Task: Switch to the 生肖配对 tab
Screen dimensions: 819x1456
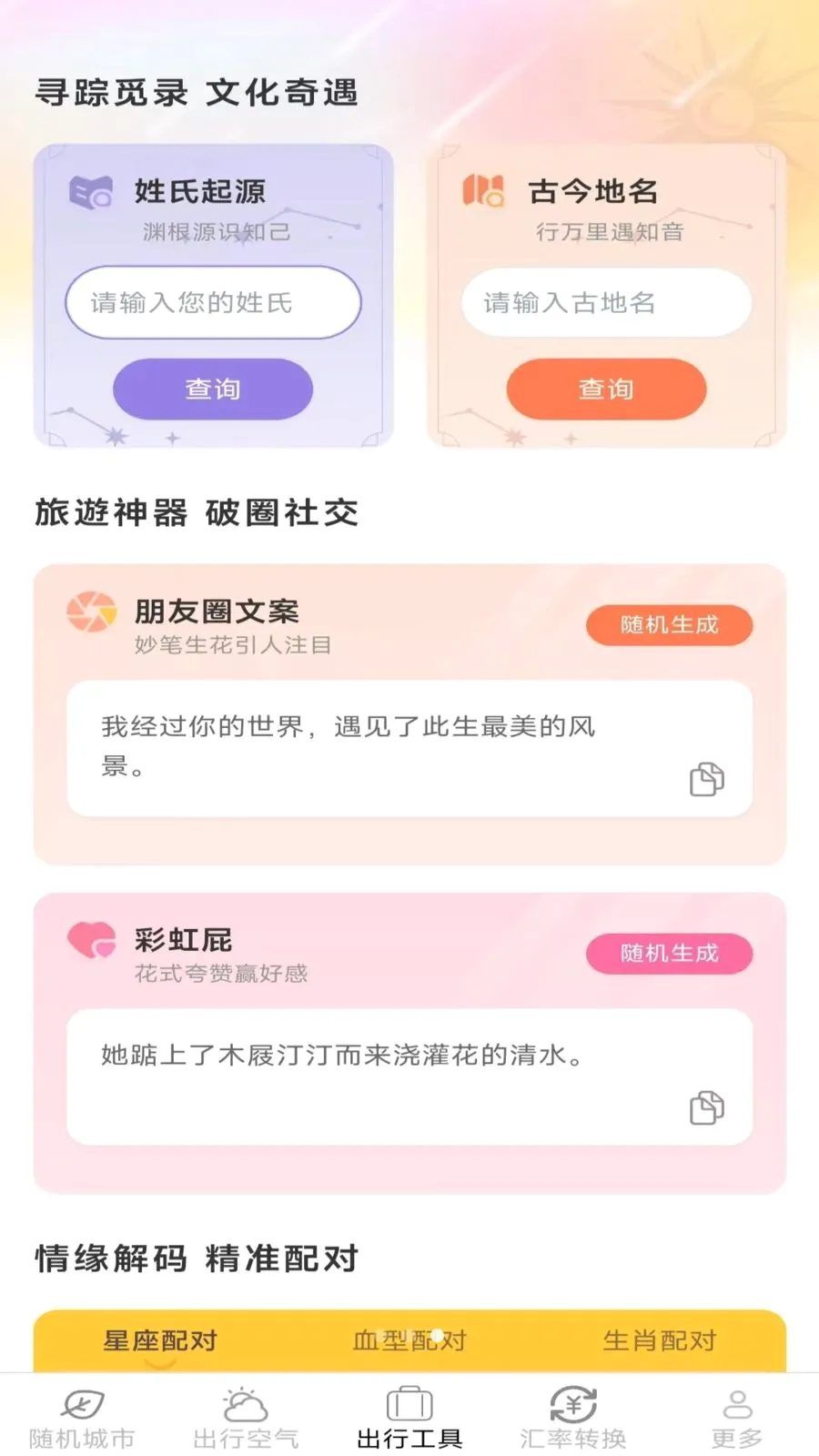Action: click(659, 1340)
